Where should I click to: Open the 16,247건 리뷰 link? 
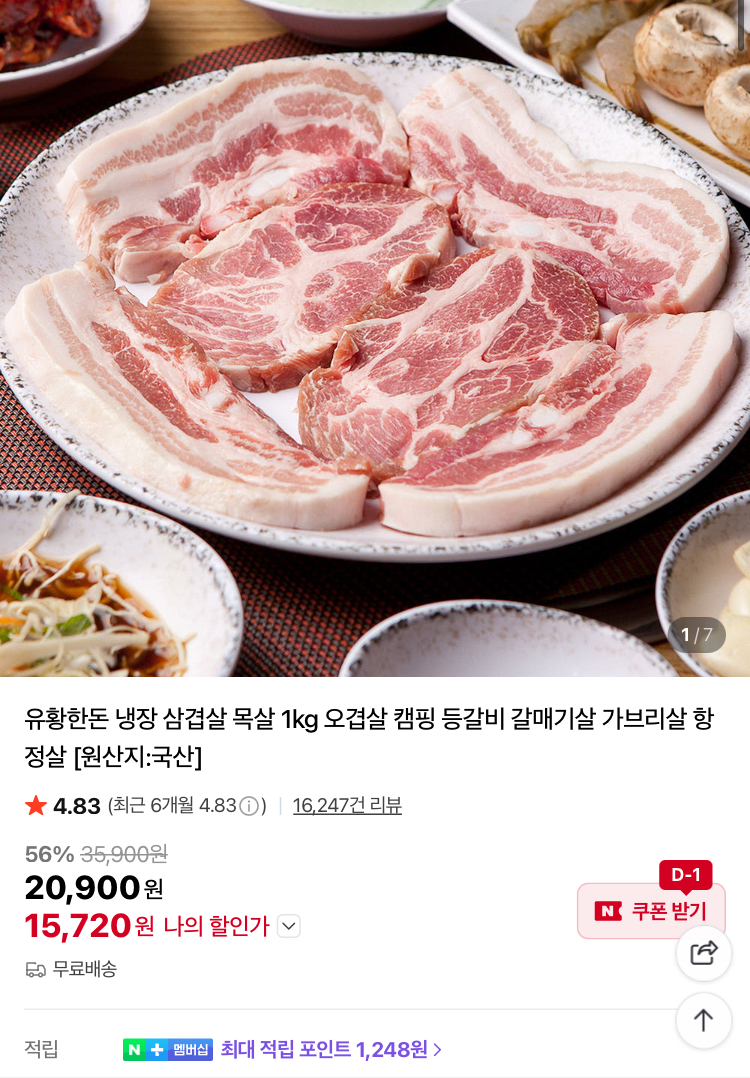[x=347, y=806]
